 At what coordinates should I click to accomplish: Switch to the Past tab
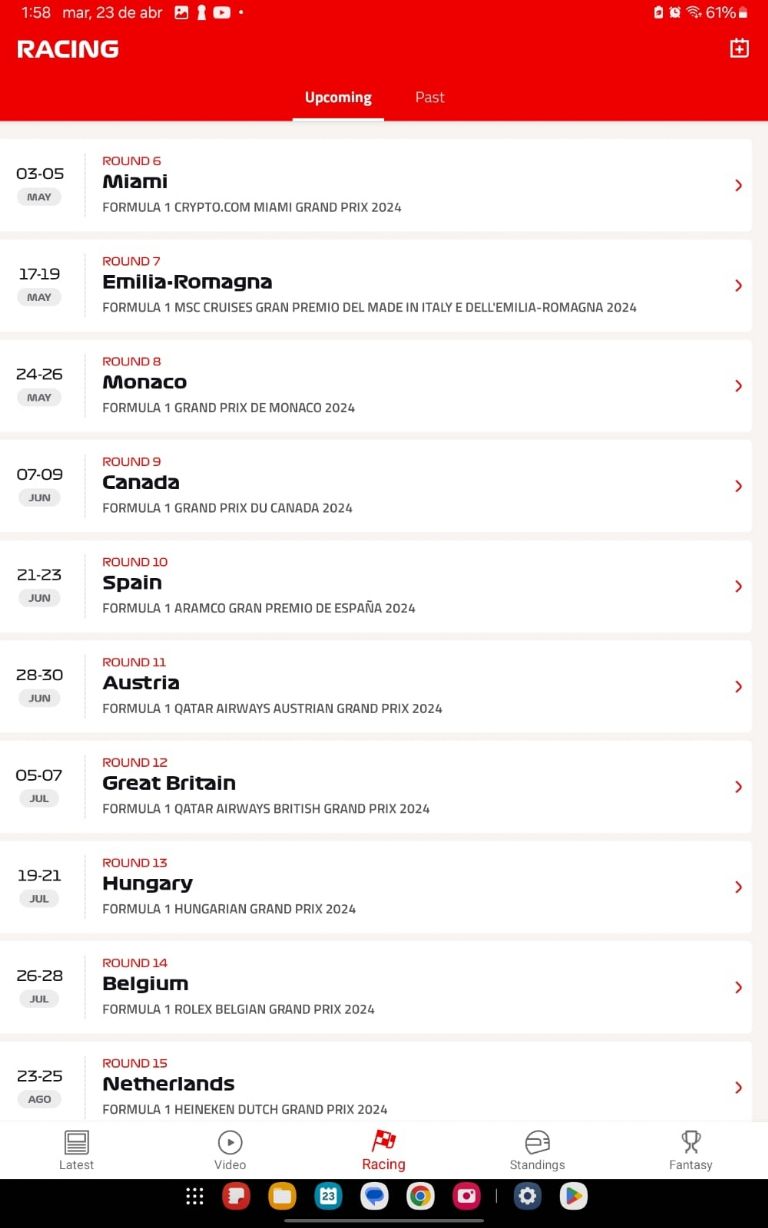point(430,98)
